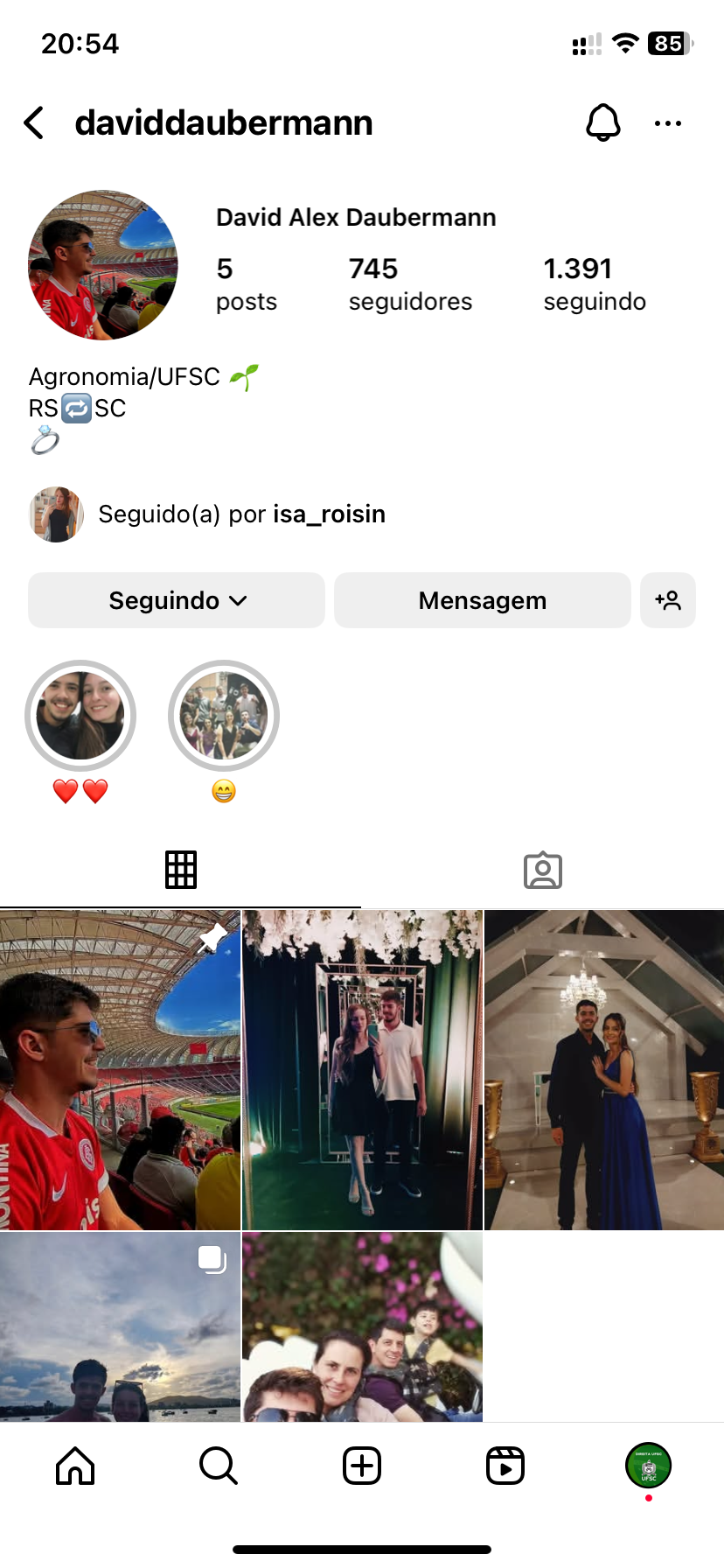Open the story highlight with two hearts
This screenshot has width=724, height=1568.
[80, 716]
